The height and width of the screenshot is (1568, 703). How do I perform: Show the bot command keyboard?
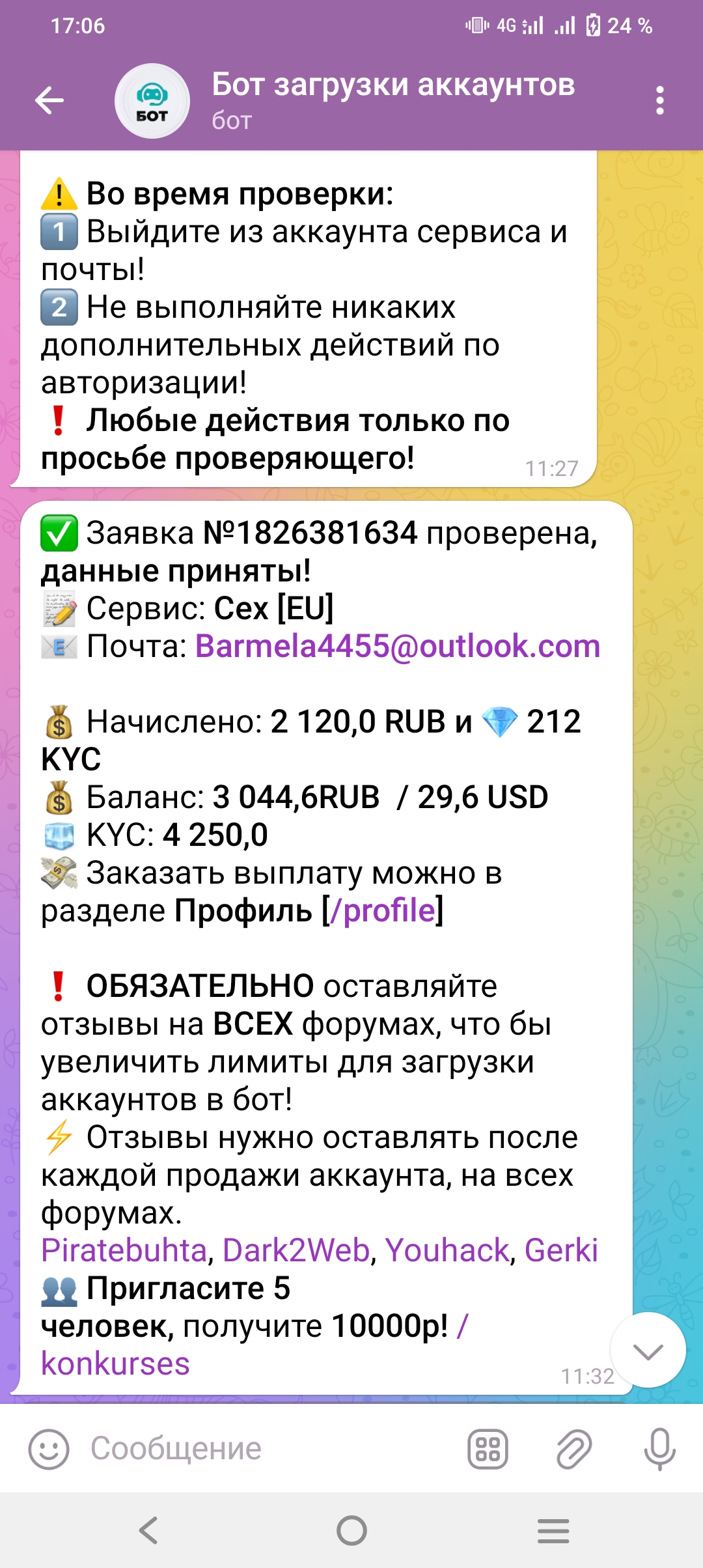[488, 1449]
